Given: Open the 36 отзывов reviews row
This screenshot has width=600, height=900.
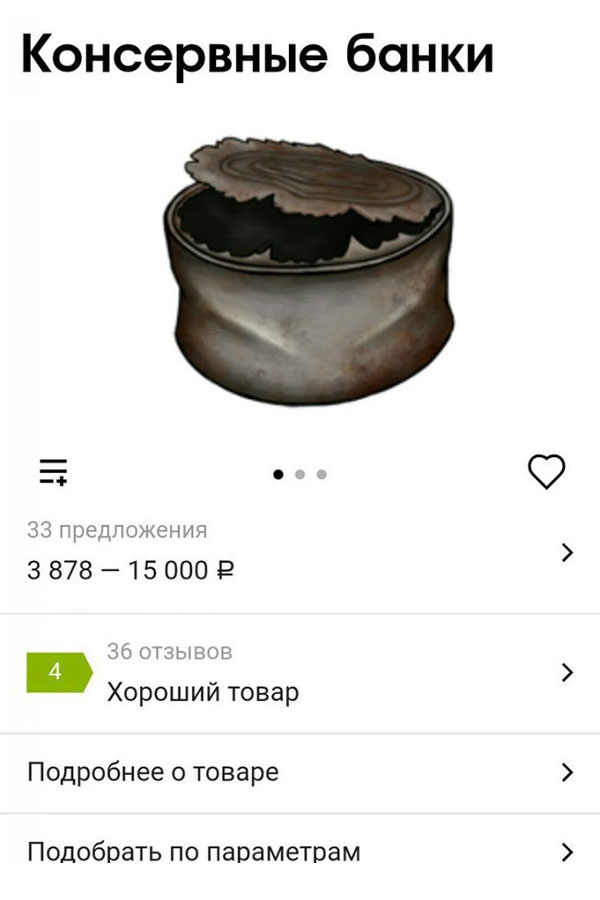Looking at the screenshot, I should click(300, 673).
